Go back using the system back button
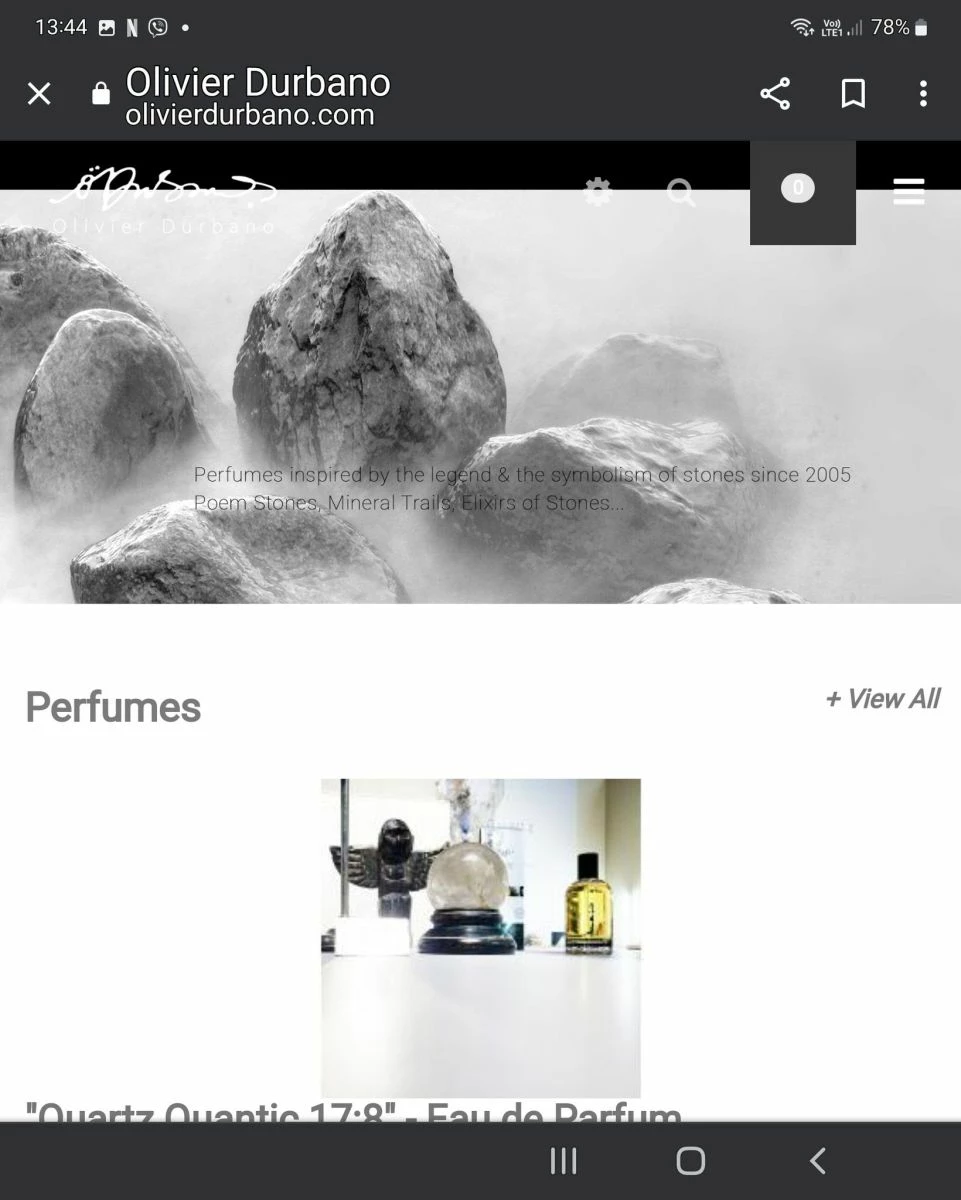The width and height of the screenshot is (961, 1200). [x=818, y=1161]
